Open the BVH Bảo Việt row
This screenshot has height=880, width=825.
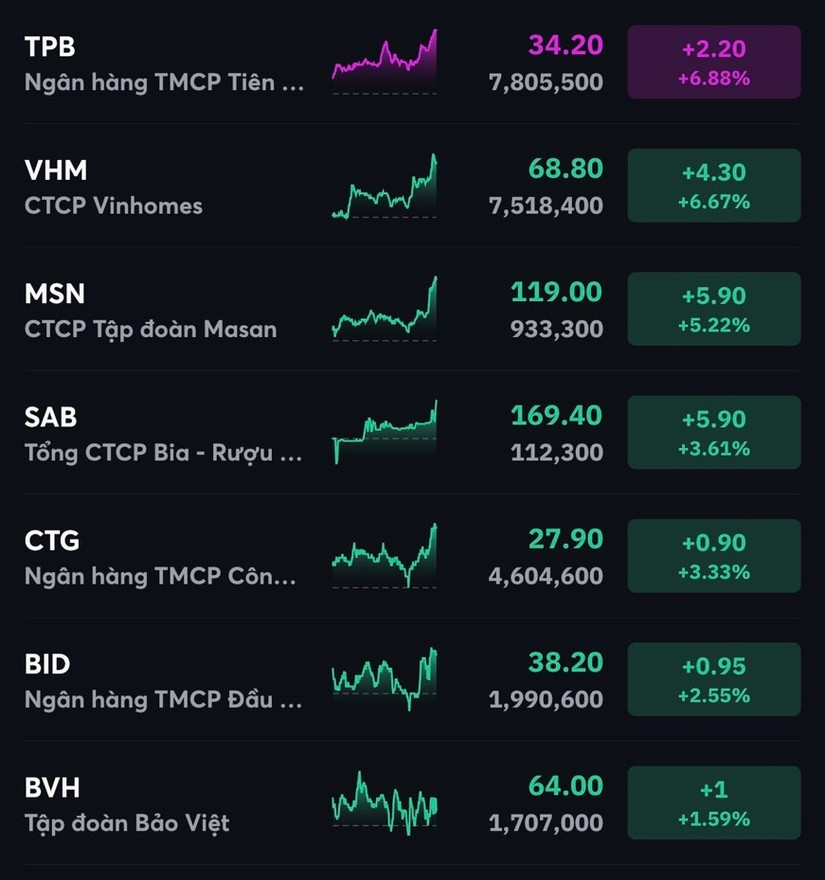(165, 804)
